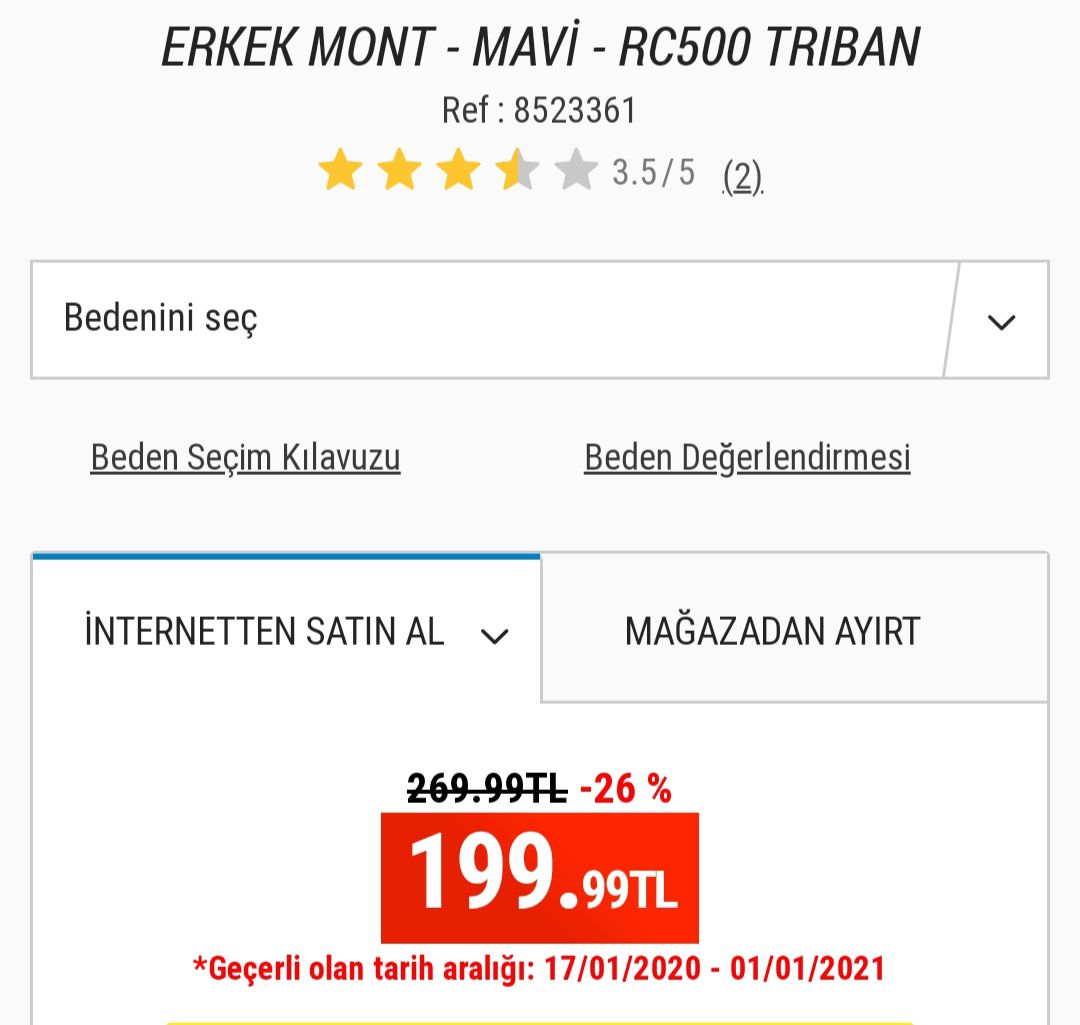Open the review count link (2)
Screen dimensions: 1080x1025
point(742,176)
